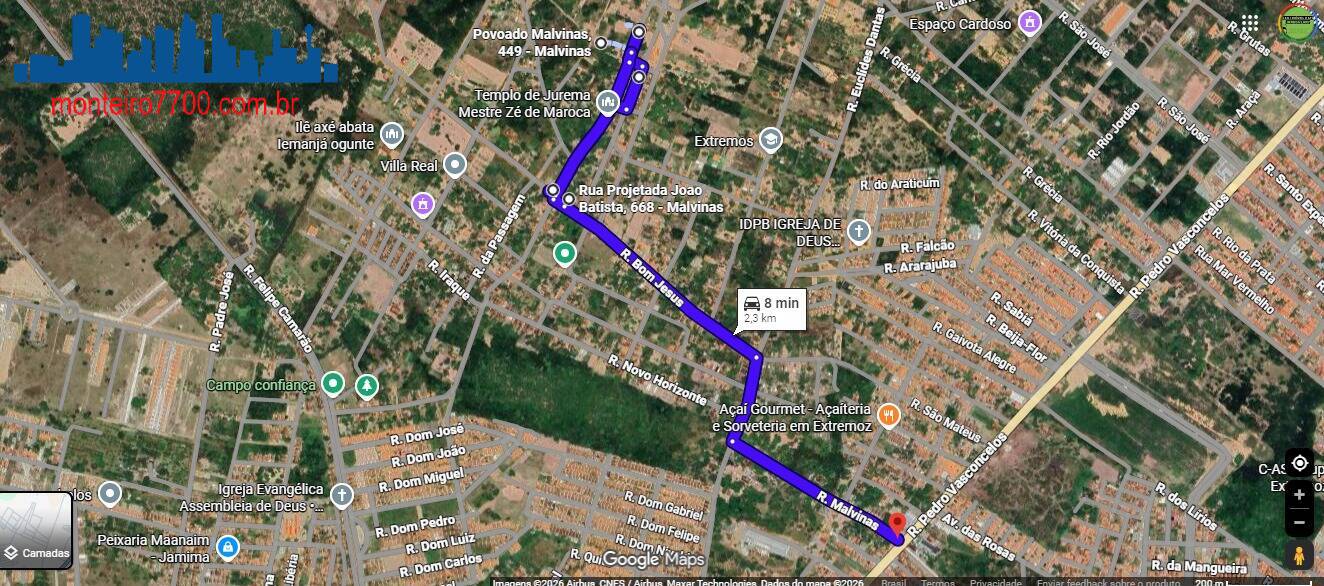Activate the Street View pegman
The width and height of the screenshot is (1324, 586).
click(x=1299, y=555)
